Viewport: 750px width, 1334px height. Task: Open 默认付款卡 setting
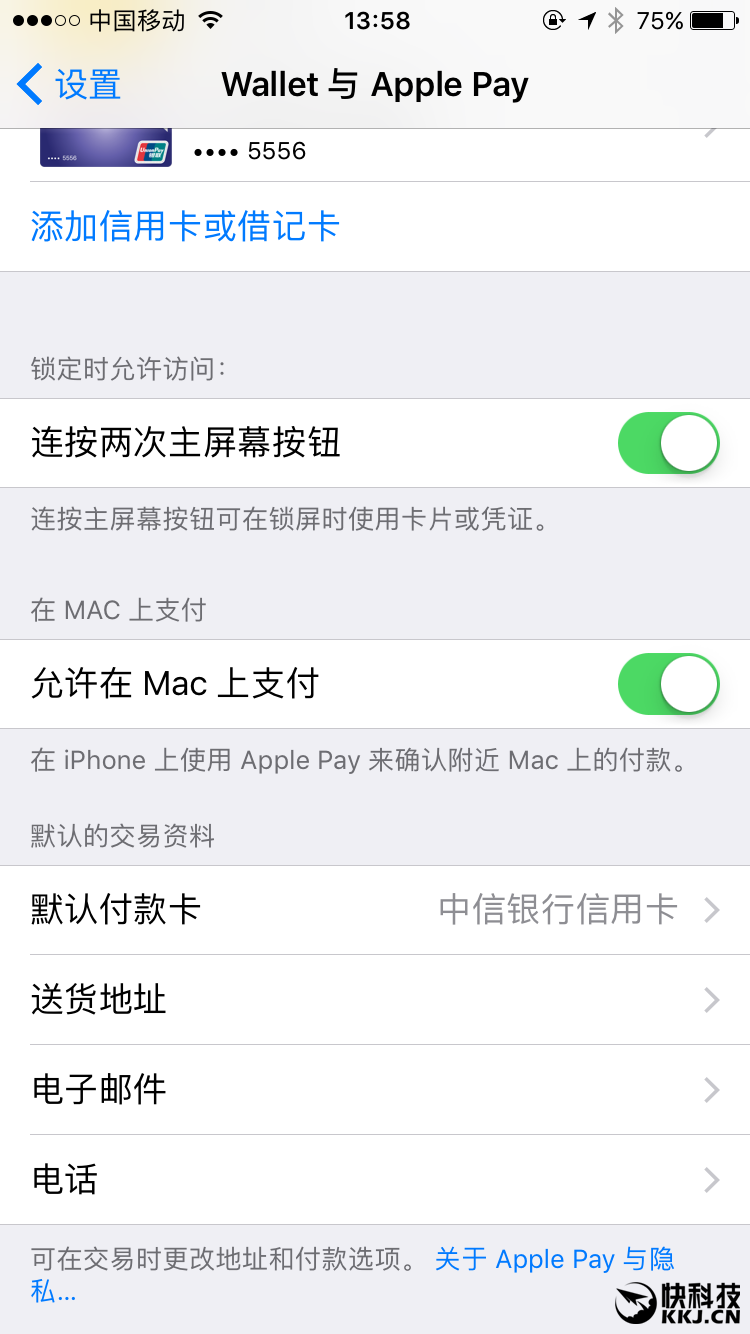point(375,910)
